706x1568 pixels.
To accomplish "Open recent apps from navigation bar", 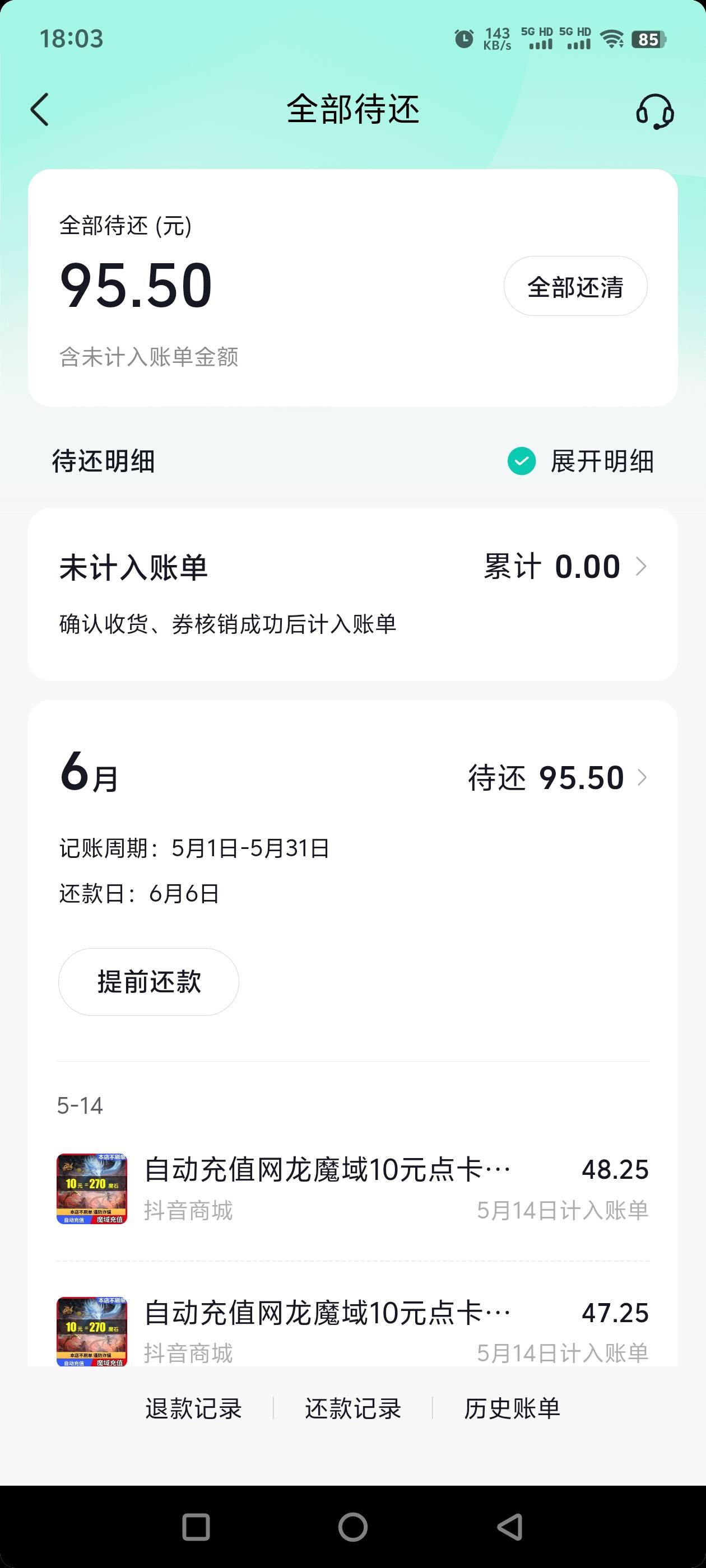I will coord(196,1527).
